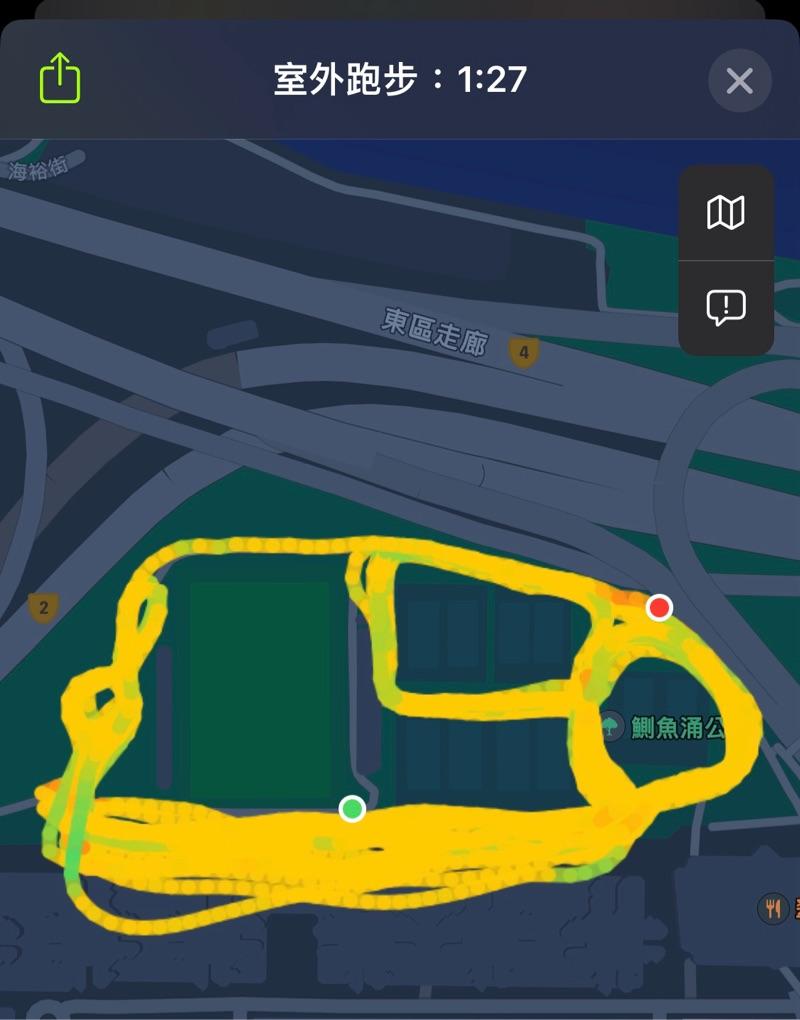Share the outdoor run route
Screen dimensions: 800x1020
(60, 78)
